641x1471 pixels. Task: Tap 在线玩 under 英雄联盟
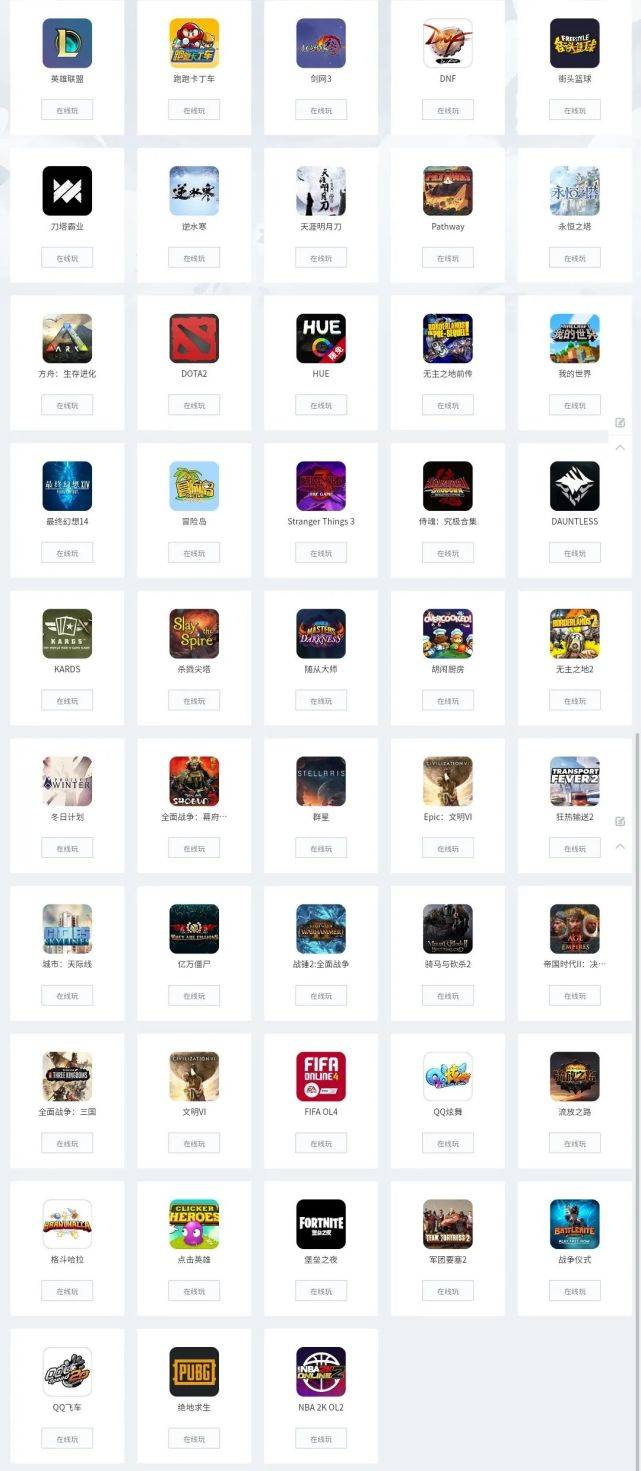pyautogui.click(x=67, y=110)
